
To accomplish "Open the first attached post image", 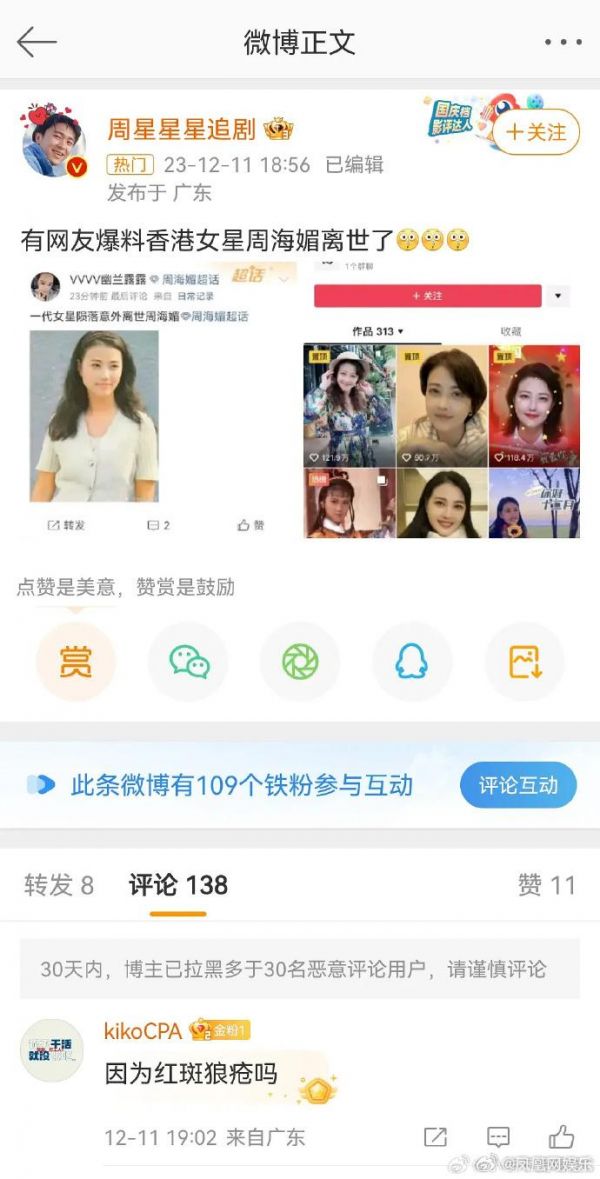I will pyautogui.click(x=159, y=400).
